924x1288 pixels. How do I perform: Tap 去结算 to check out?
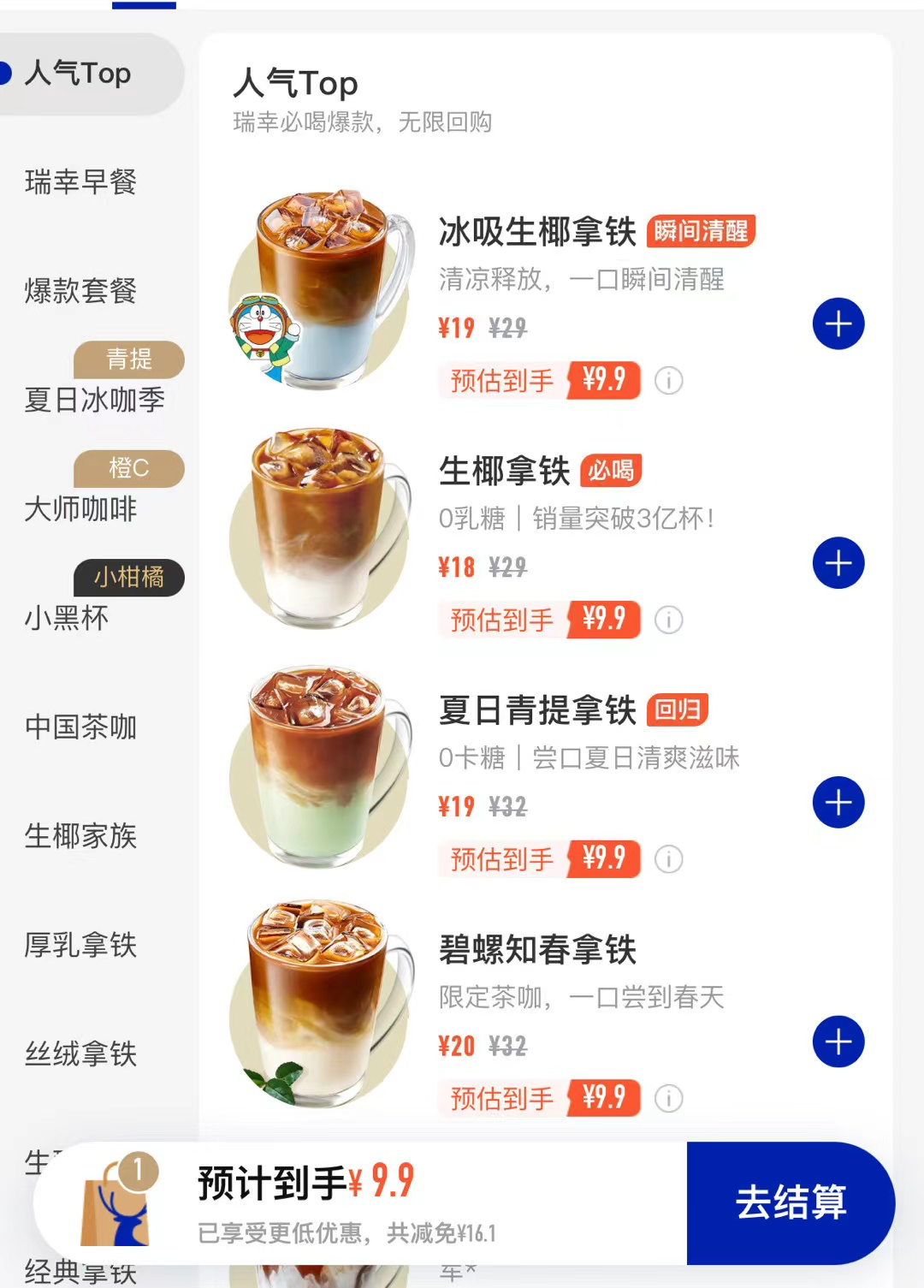point(791,1202)
